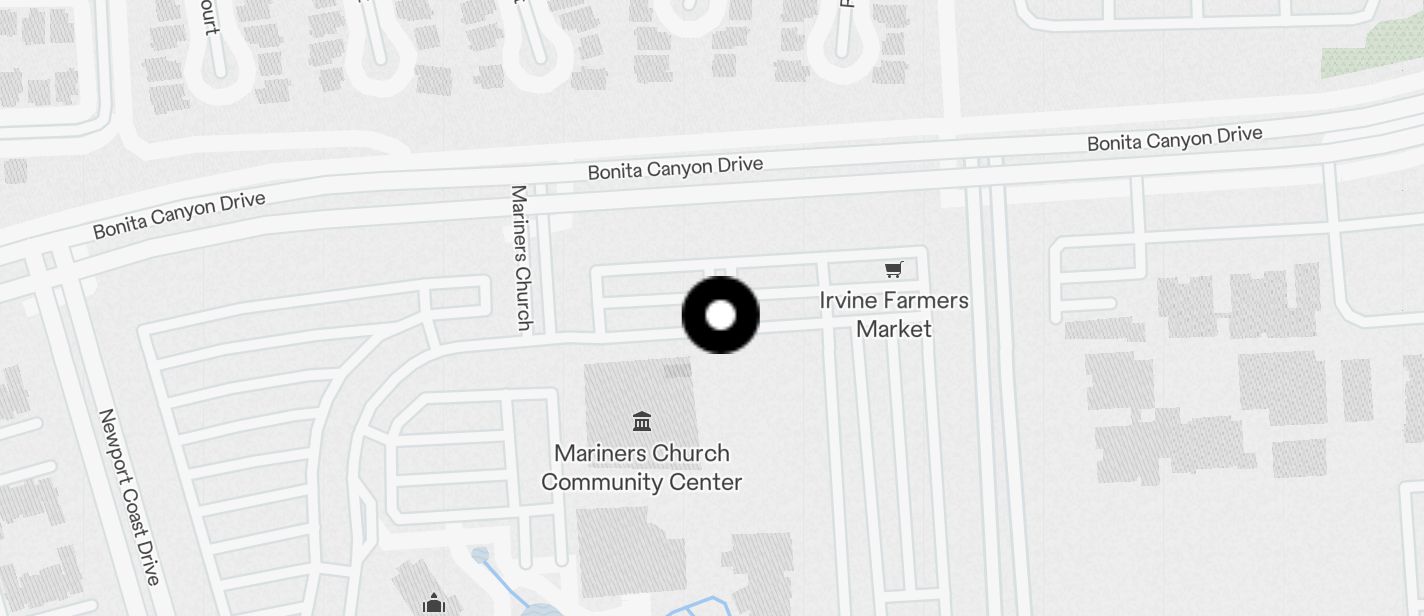Open the Mariners Church Community Center marker
The height and width of the screenshot is (616, 1424).
642,421
